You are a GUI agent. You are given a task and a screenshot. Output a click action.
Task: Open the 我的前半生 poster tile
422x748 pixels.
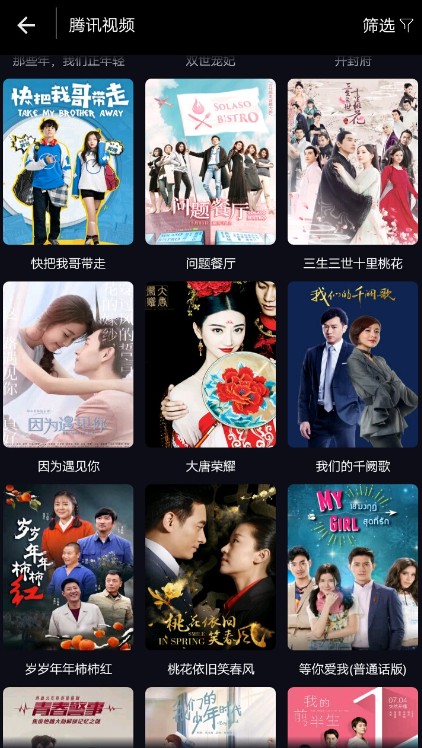coord(353,717)
